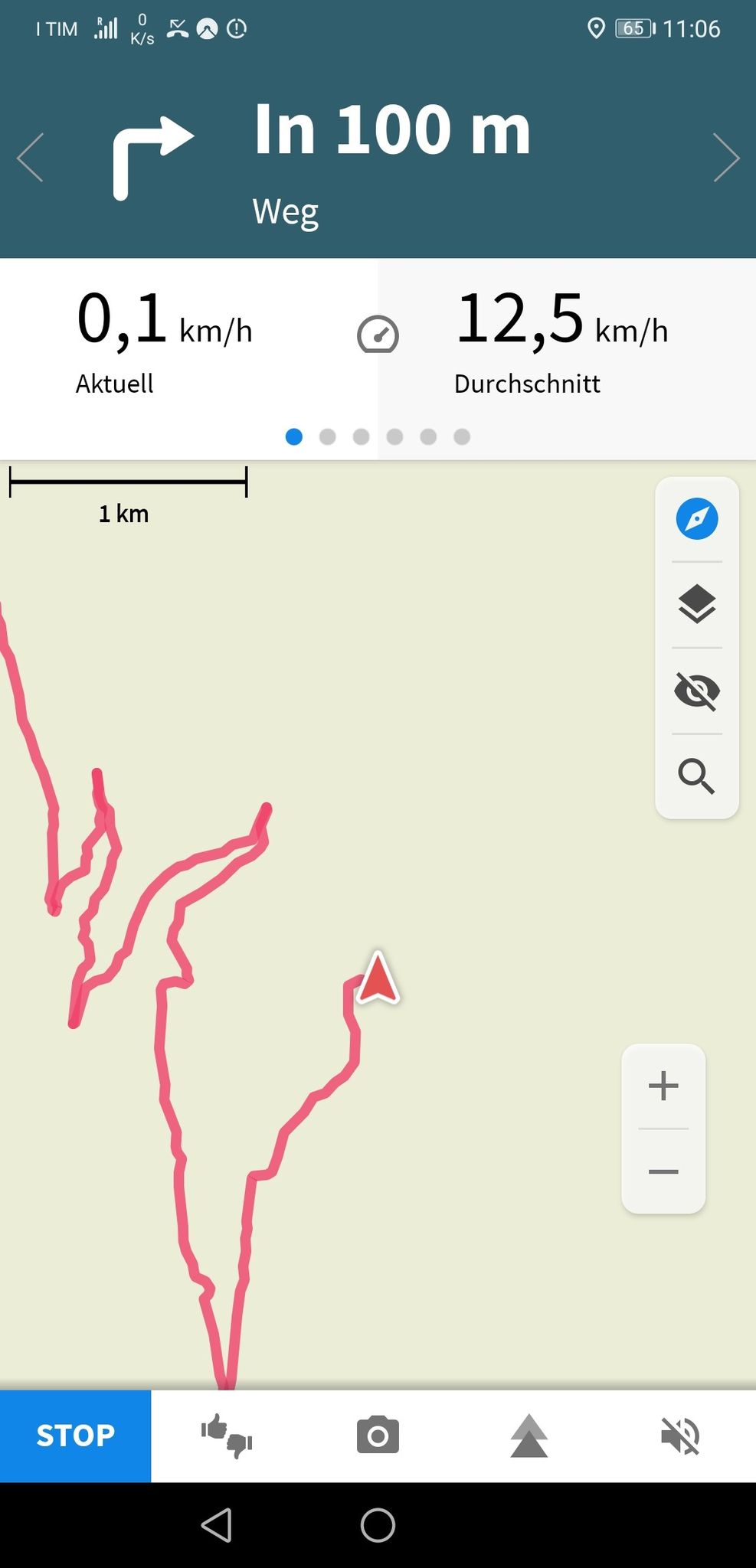Open the Aktuell speed stat tile
Screen dimensions: 756x1568
coord(188,342)
